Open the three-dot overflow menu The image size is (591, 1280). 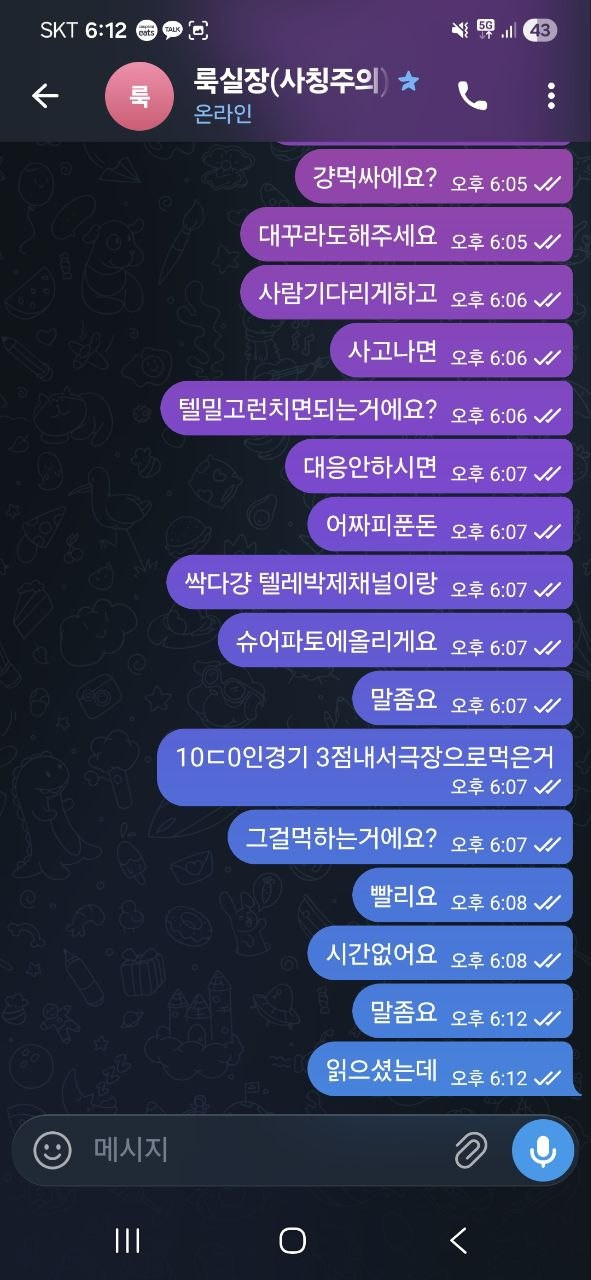(551, 96)
